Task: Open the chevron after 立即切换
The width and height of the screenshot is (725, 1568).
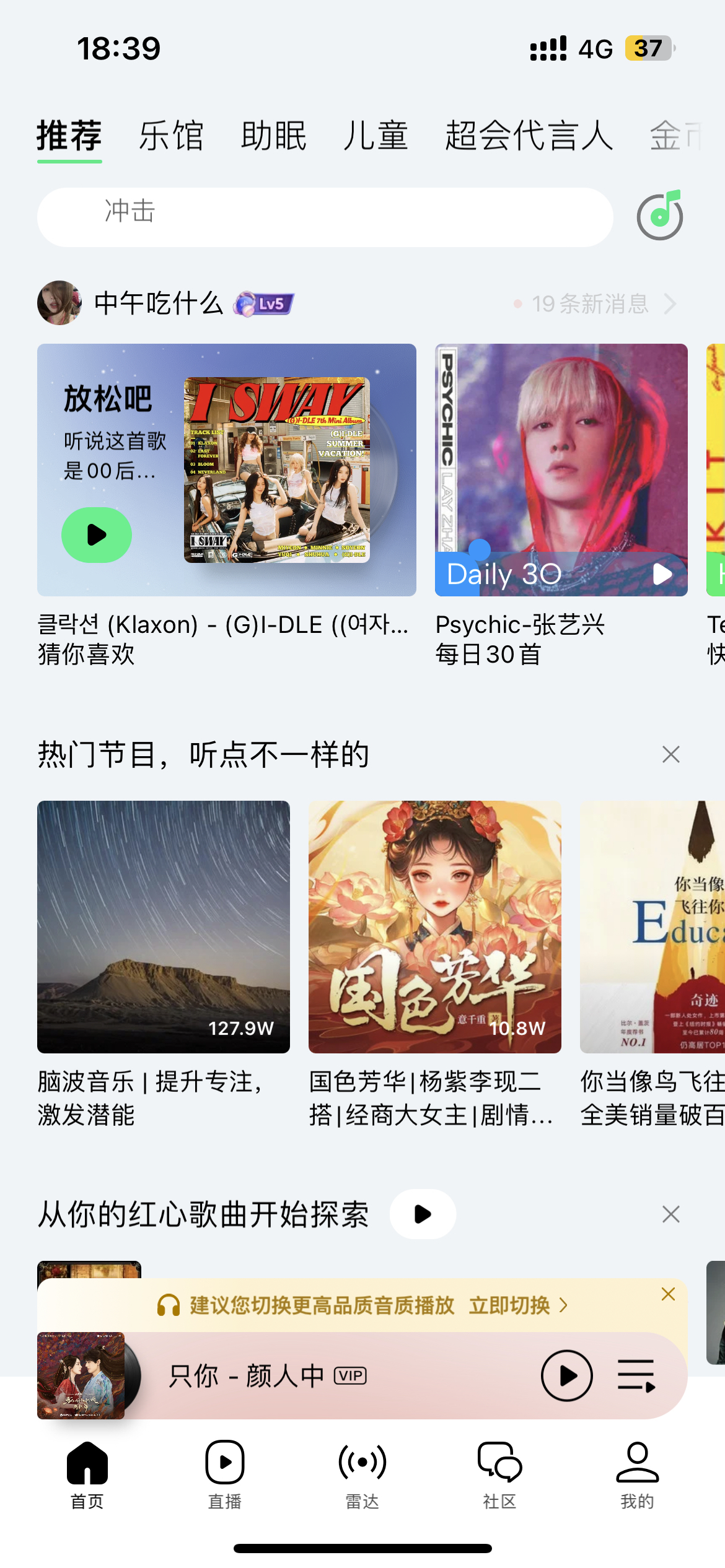Action: point(563,1305)
